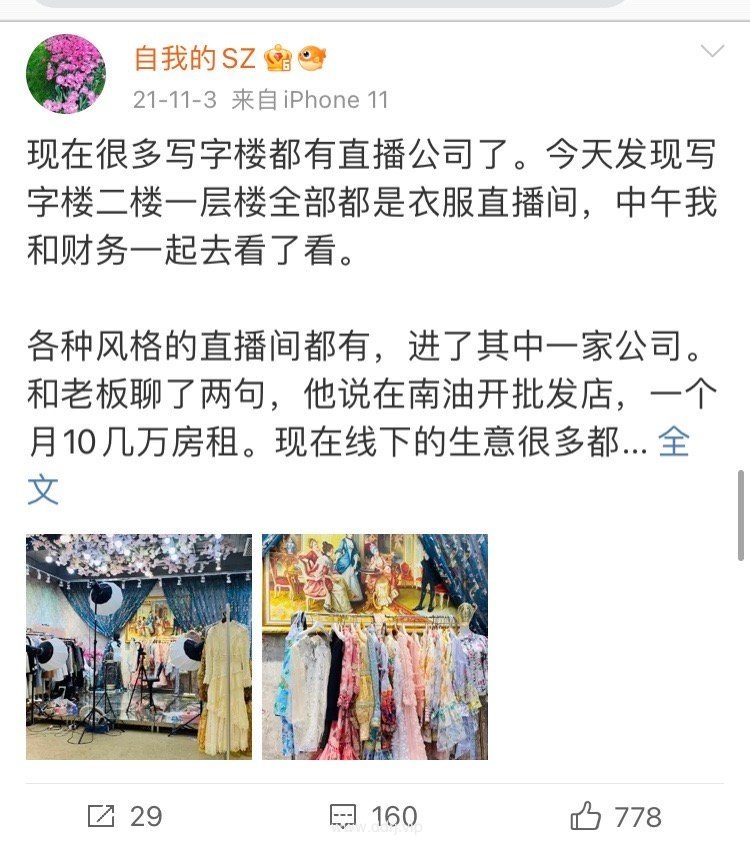Like the post with 778 likes
The height and width of the screenshot is (847, 750).
click(x=616, y=816)
